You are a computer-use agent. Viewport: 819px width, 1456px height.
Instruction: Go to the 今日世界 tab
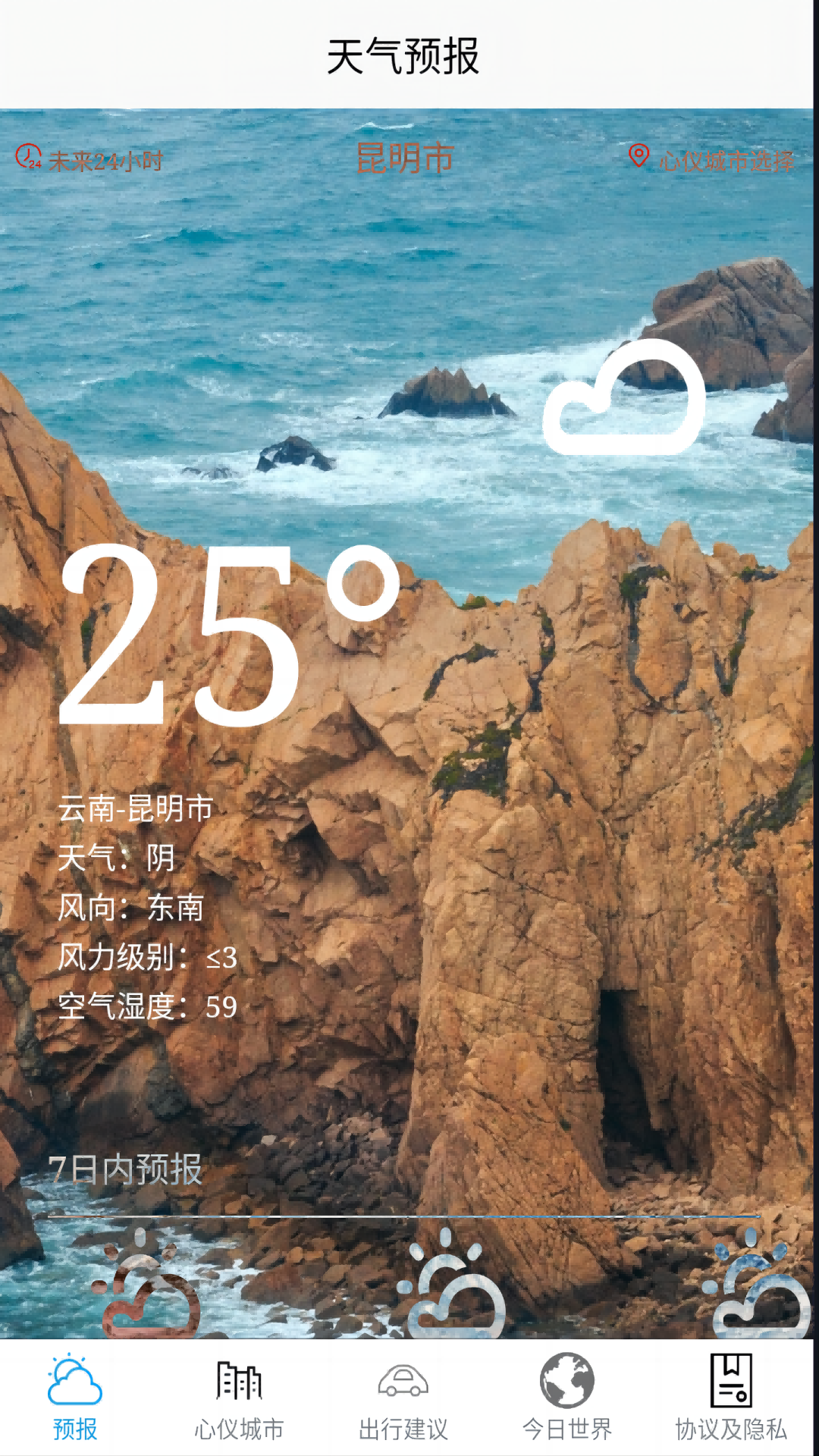point(566,1398)
